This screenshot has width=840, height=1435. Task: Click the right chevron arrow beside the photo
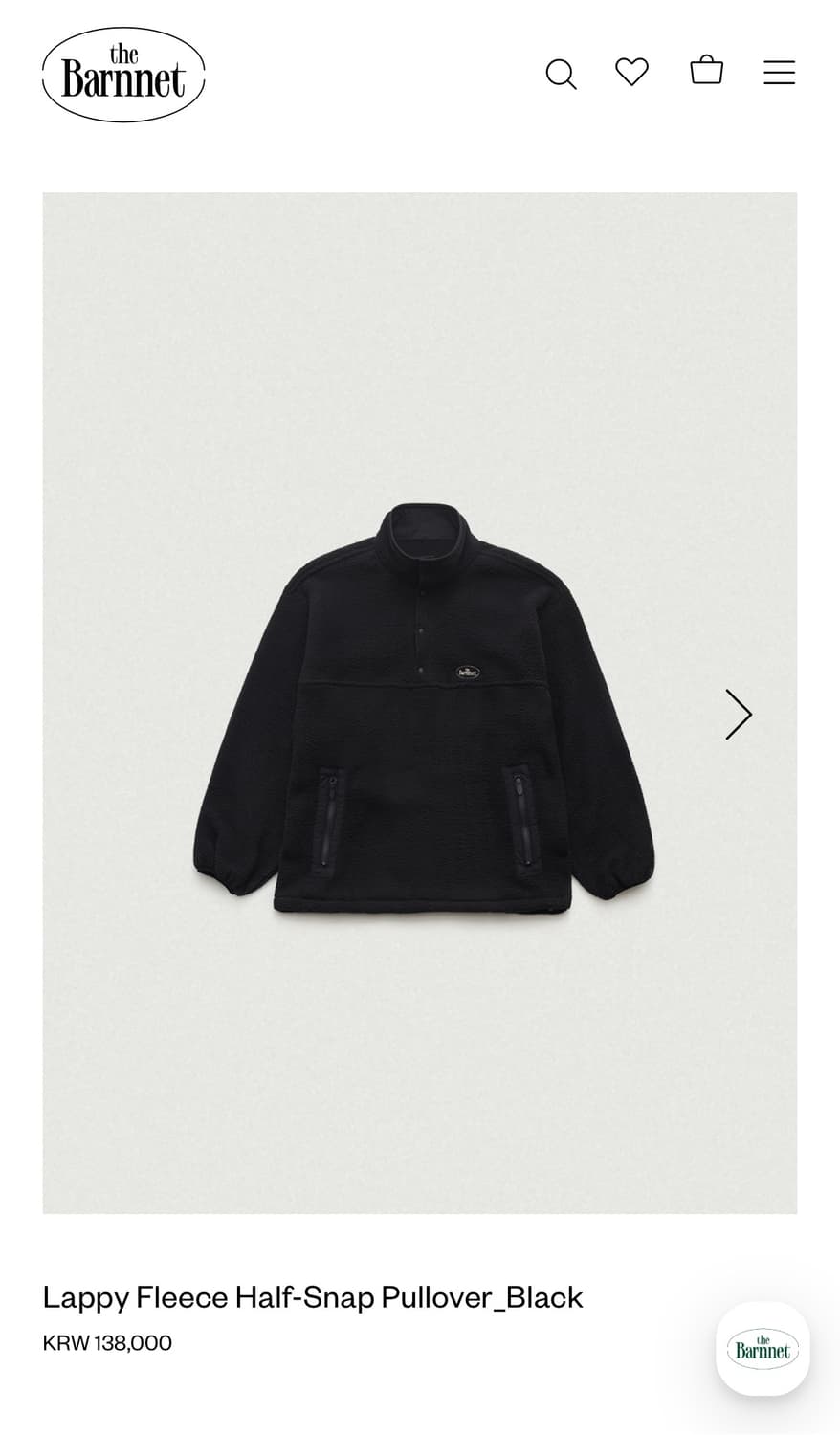click(x=738, y=715)
